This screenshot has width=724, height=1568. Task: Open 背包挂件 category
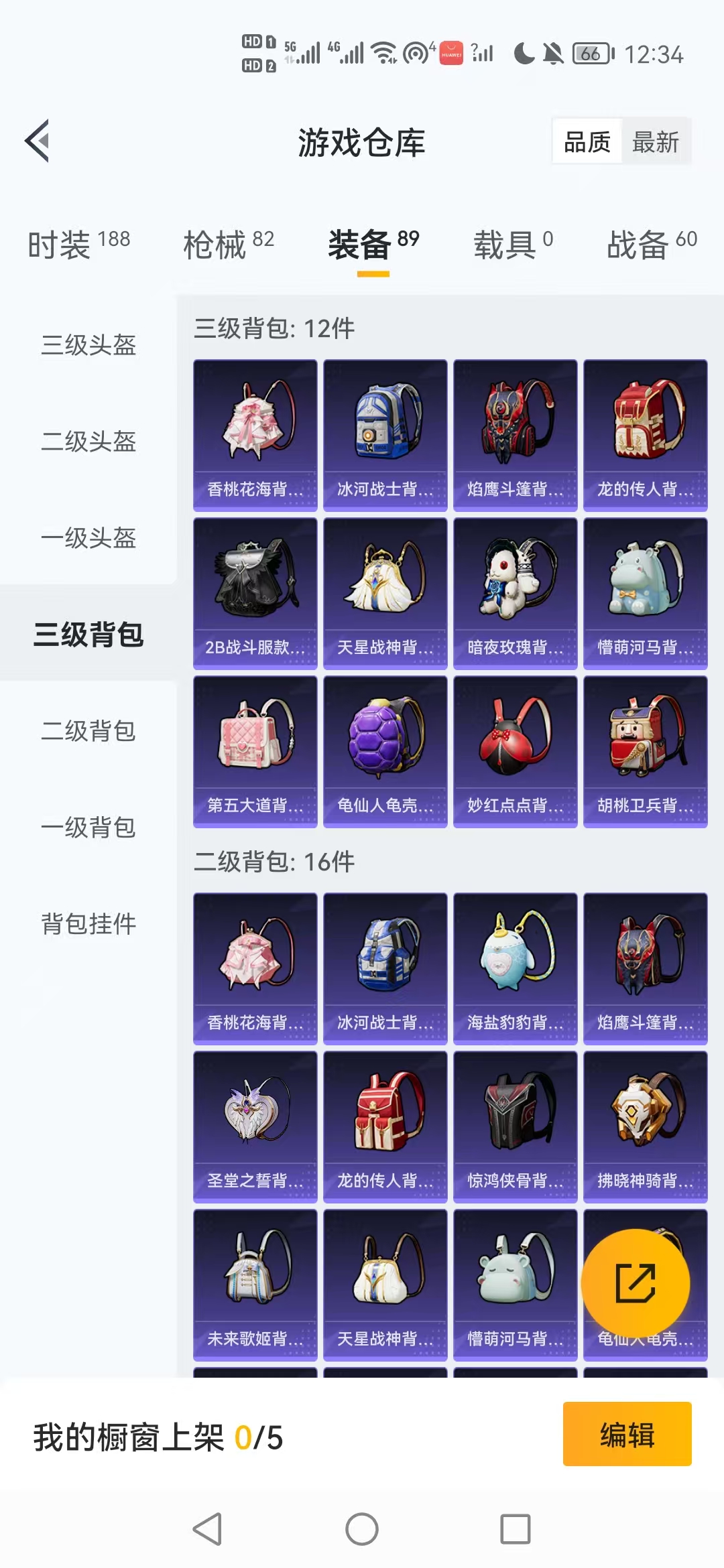pos(88,924)
